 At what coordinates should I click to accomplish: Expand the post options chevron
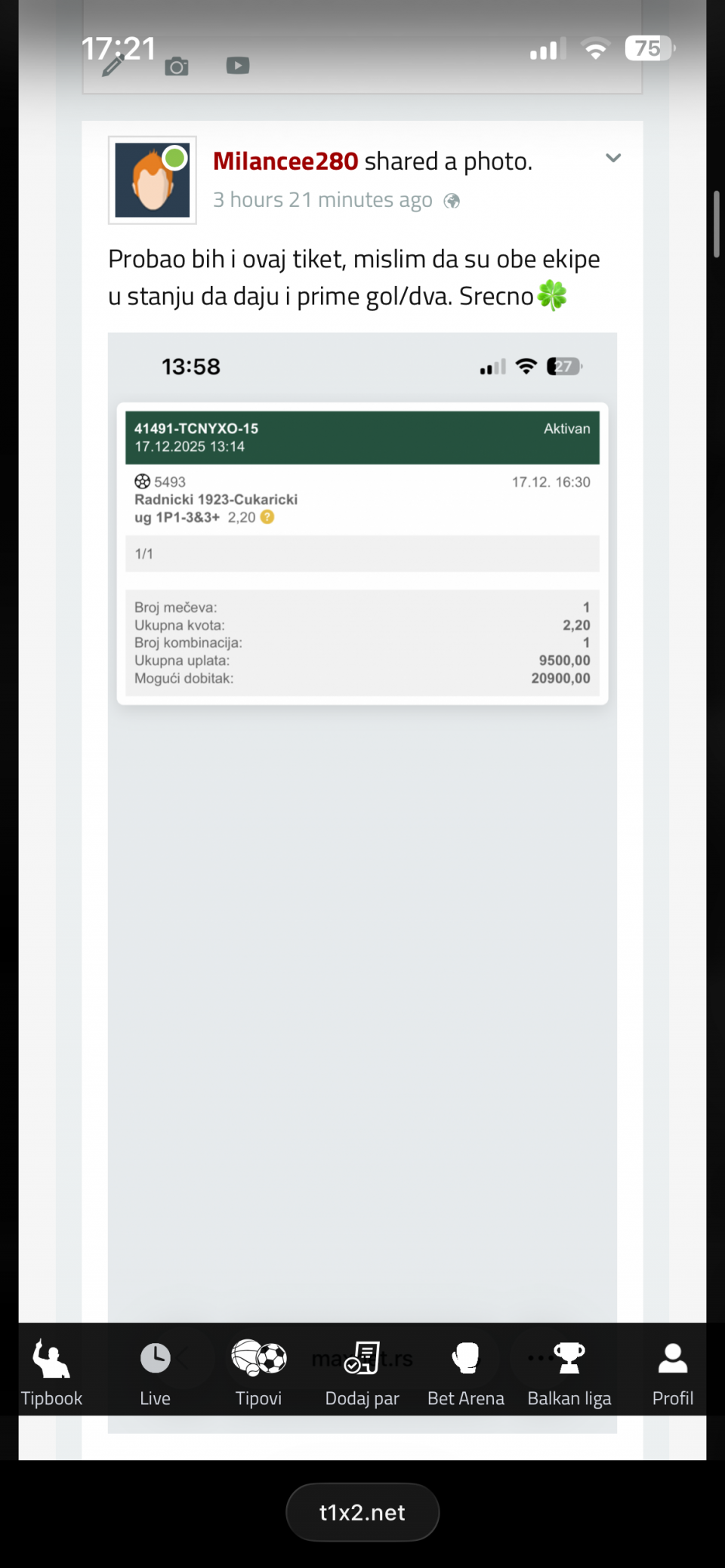tap(613, 158)
